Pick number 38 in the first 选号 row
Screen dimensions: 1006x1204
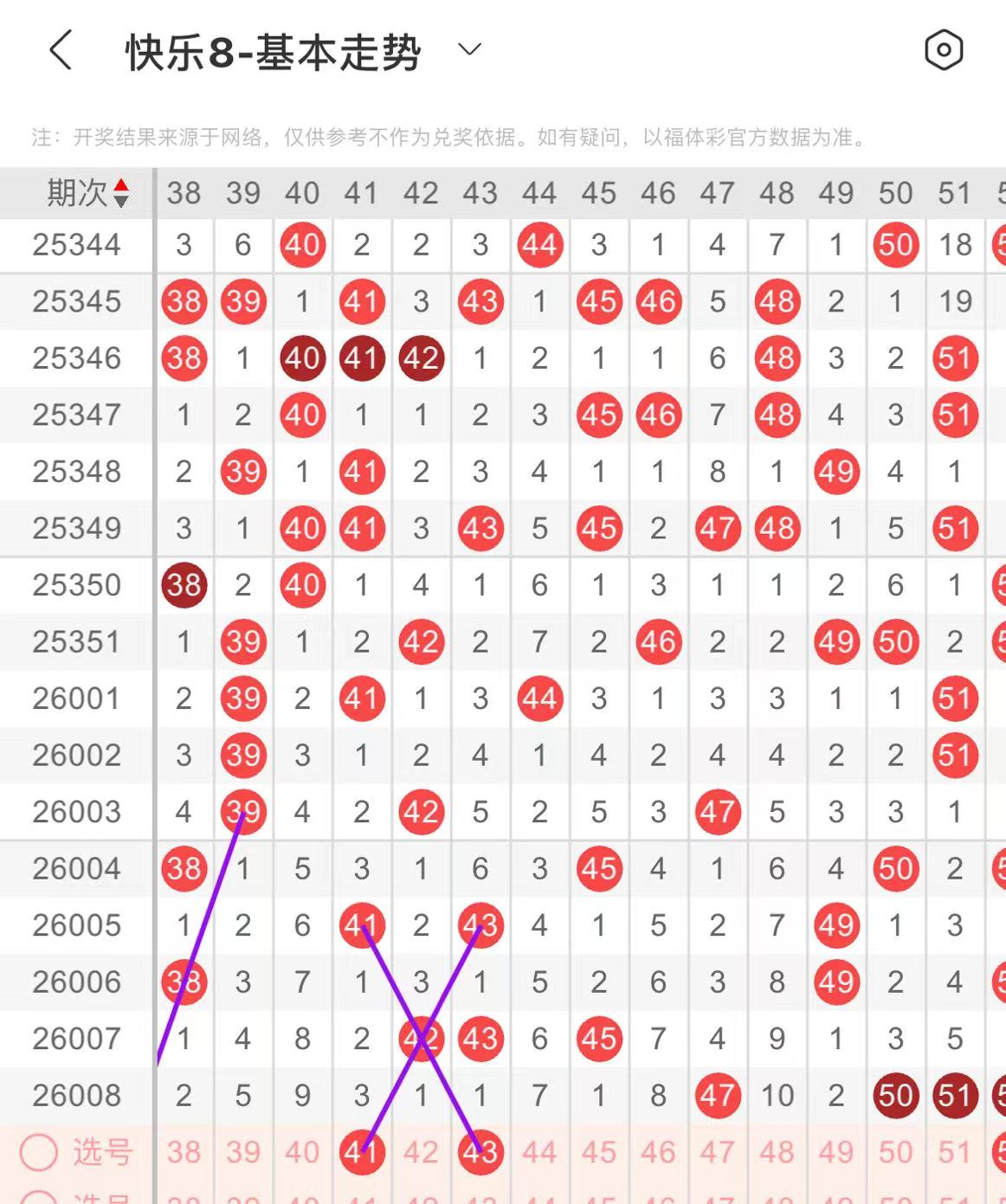coord(184,1152)
